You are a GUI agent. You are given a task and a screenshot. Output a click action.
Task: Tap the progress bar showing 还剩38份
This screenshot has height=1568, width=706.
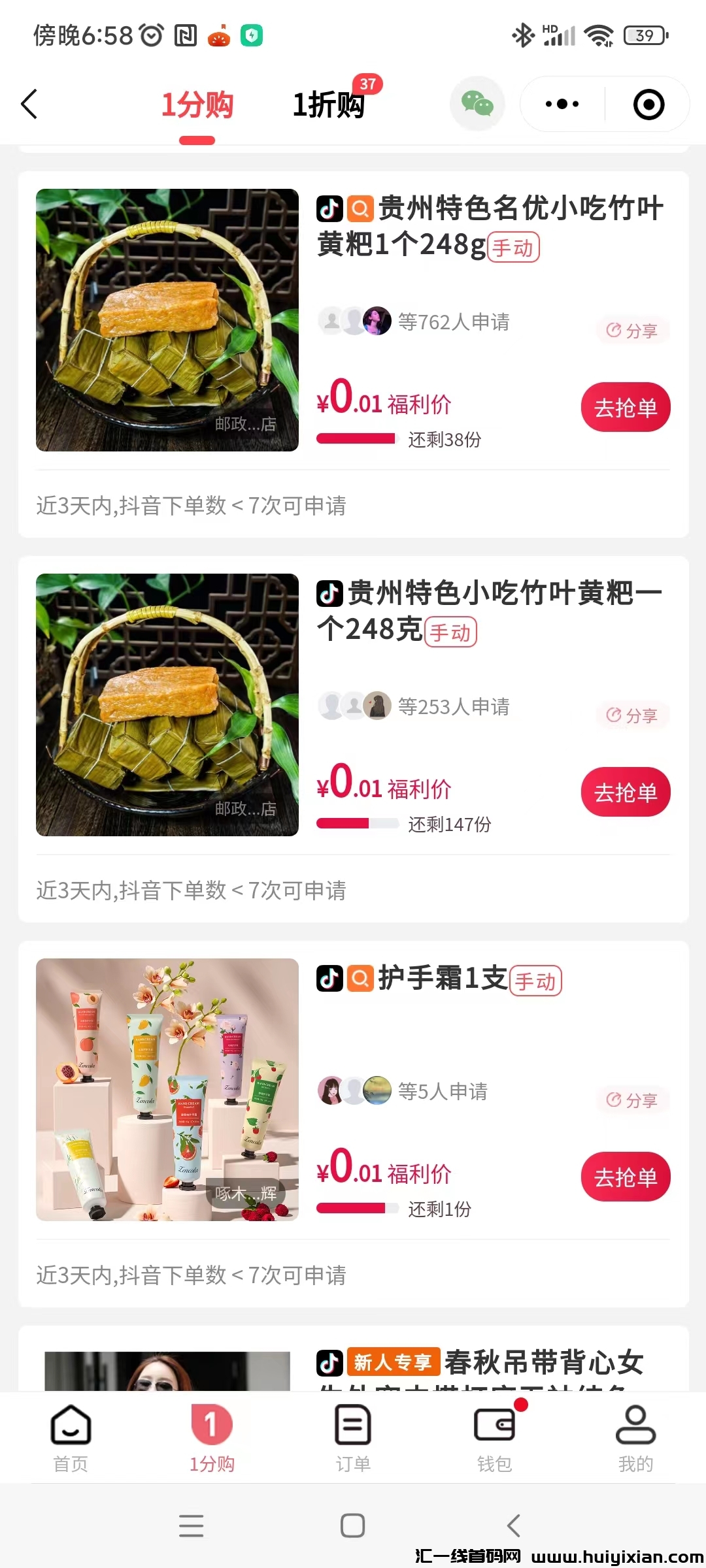[358, 440]
